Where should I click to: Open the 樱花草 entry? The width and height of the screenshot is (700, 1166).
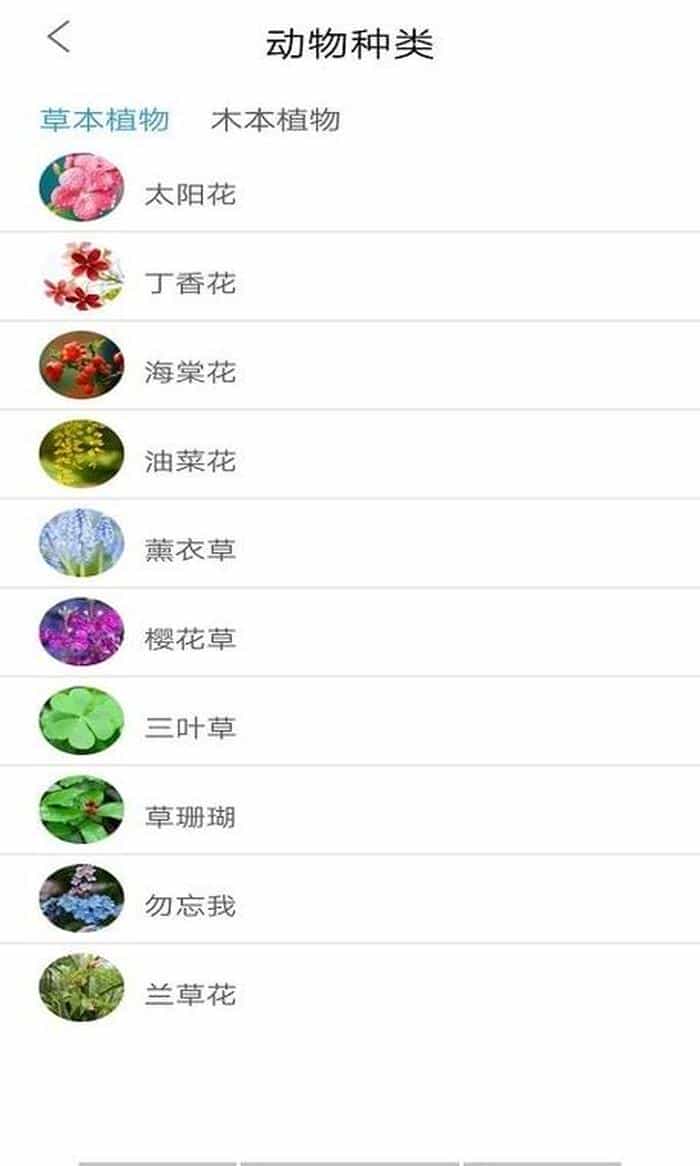tap(190, 639)
